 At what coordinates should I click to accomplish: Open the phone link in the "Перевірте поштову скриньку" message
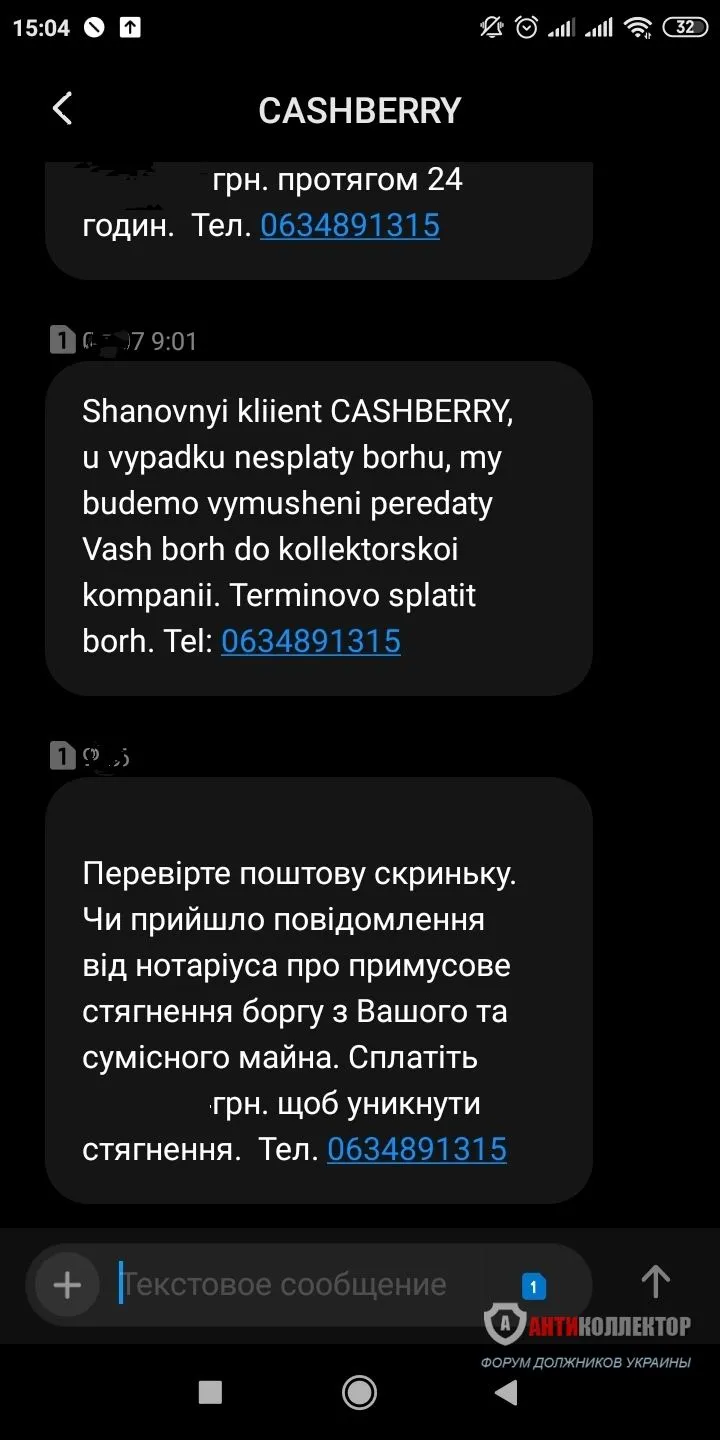(416, 1149)
